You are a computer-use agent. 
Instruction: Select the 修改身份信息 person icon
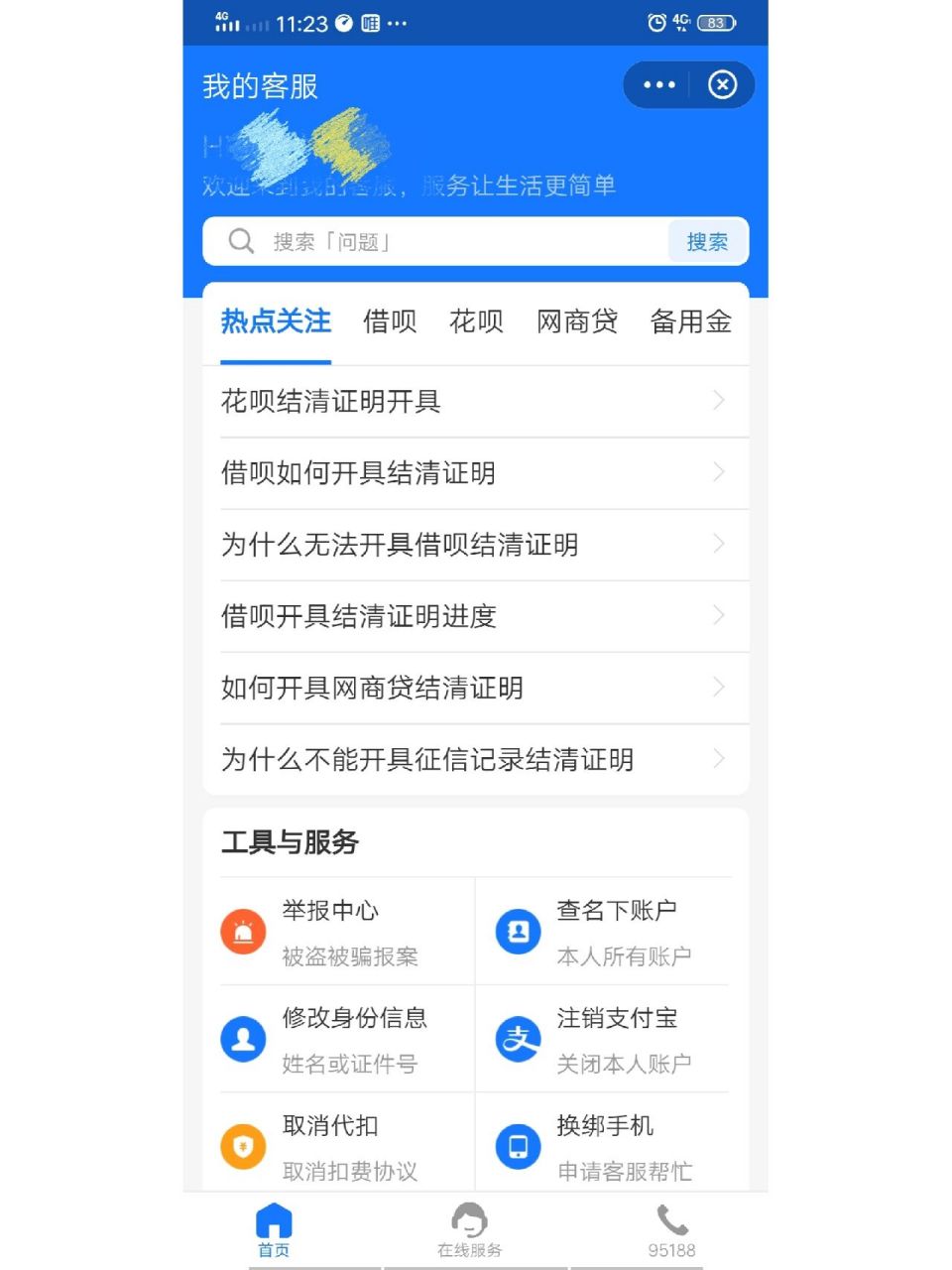coord(243,1039)
